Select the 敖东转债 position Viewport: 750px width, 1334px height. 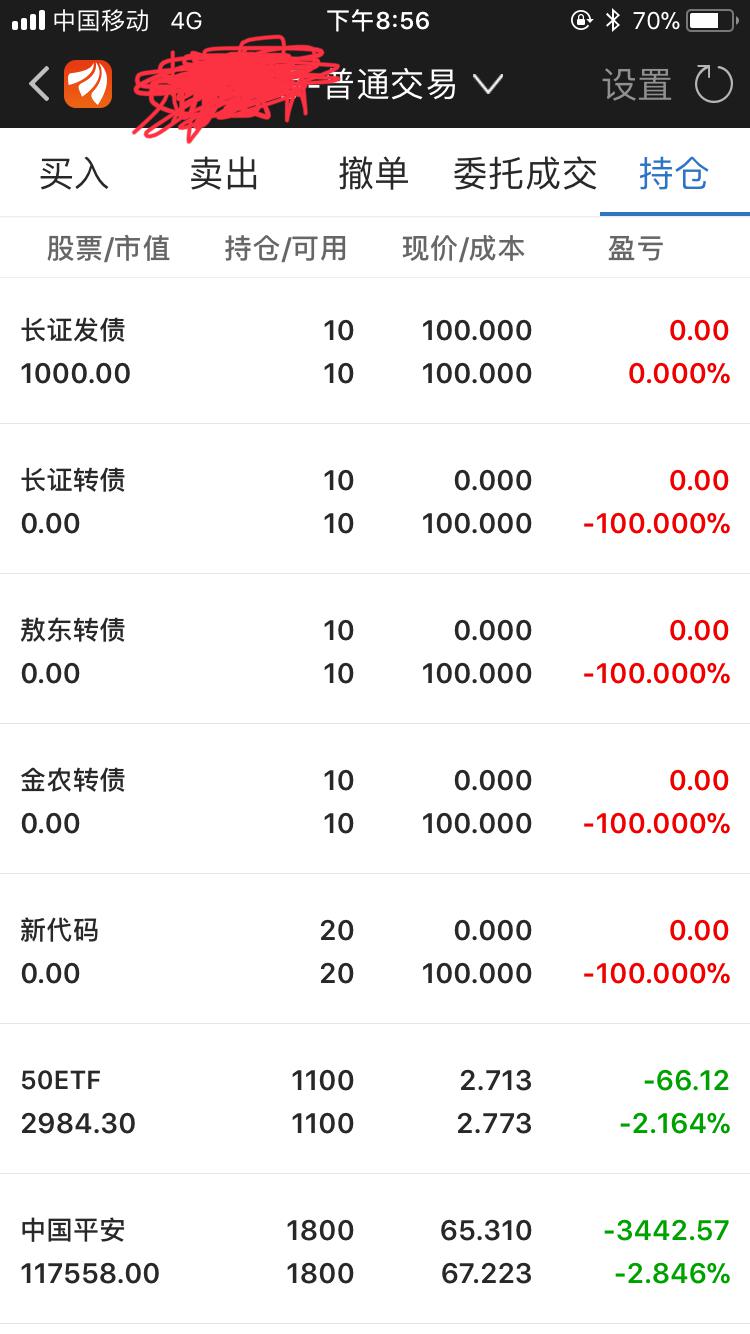pyautogui.click(x=375, y=651)
